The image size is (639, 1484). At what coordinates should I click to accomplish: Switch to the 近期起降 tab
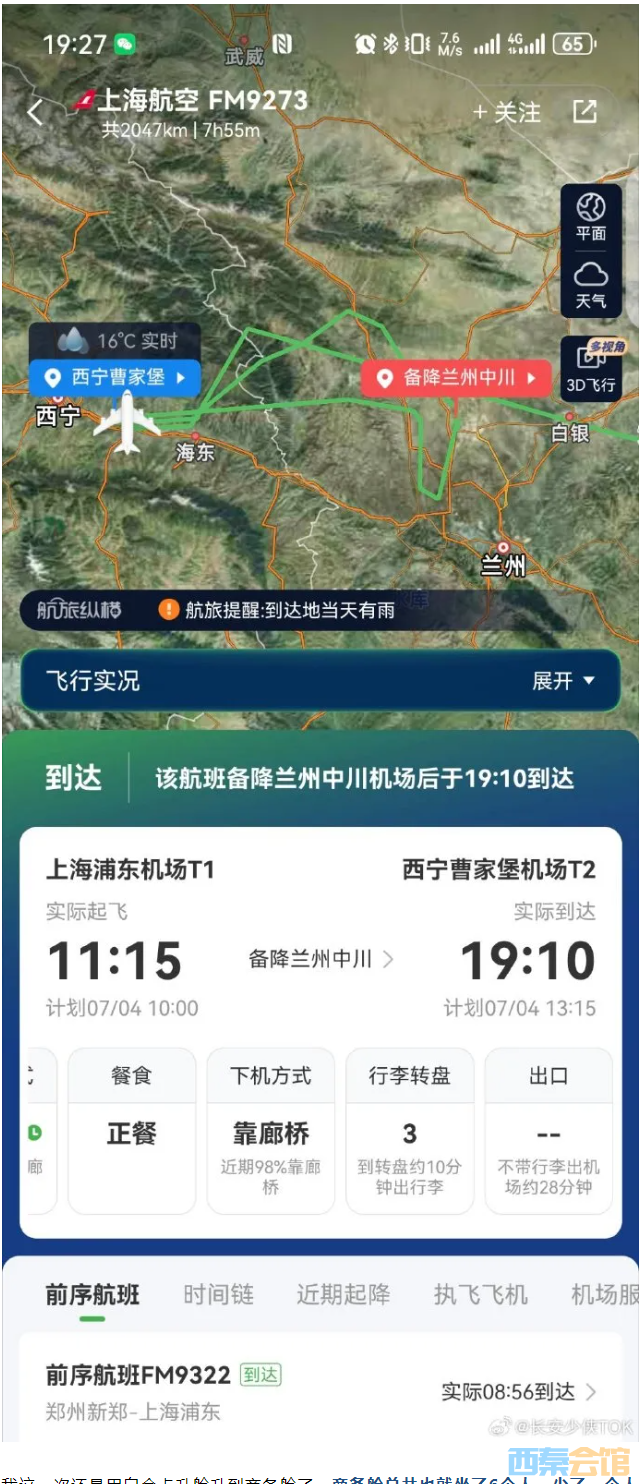(x=343, y=1295)
